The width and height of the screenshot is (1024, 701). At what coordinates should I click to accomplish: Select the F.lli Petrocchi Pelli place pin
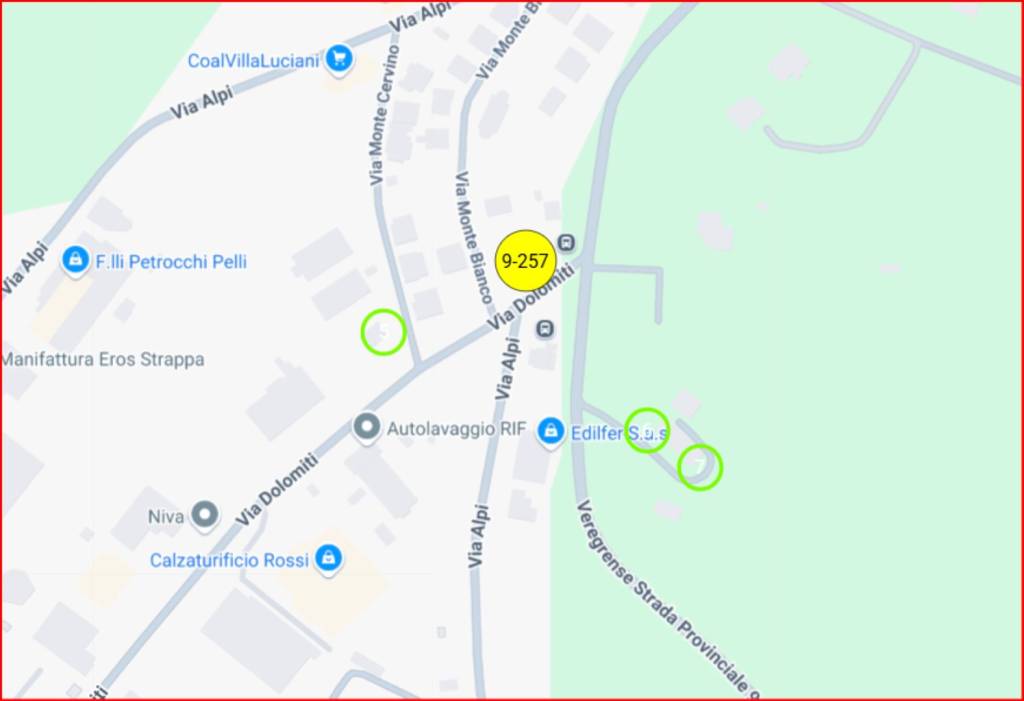tap(75, 261)
